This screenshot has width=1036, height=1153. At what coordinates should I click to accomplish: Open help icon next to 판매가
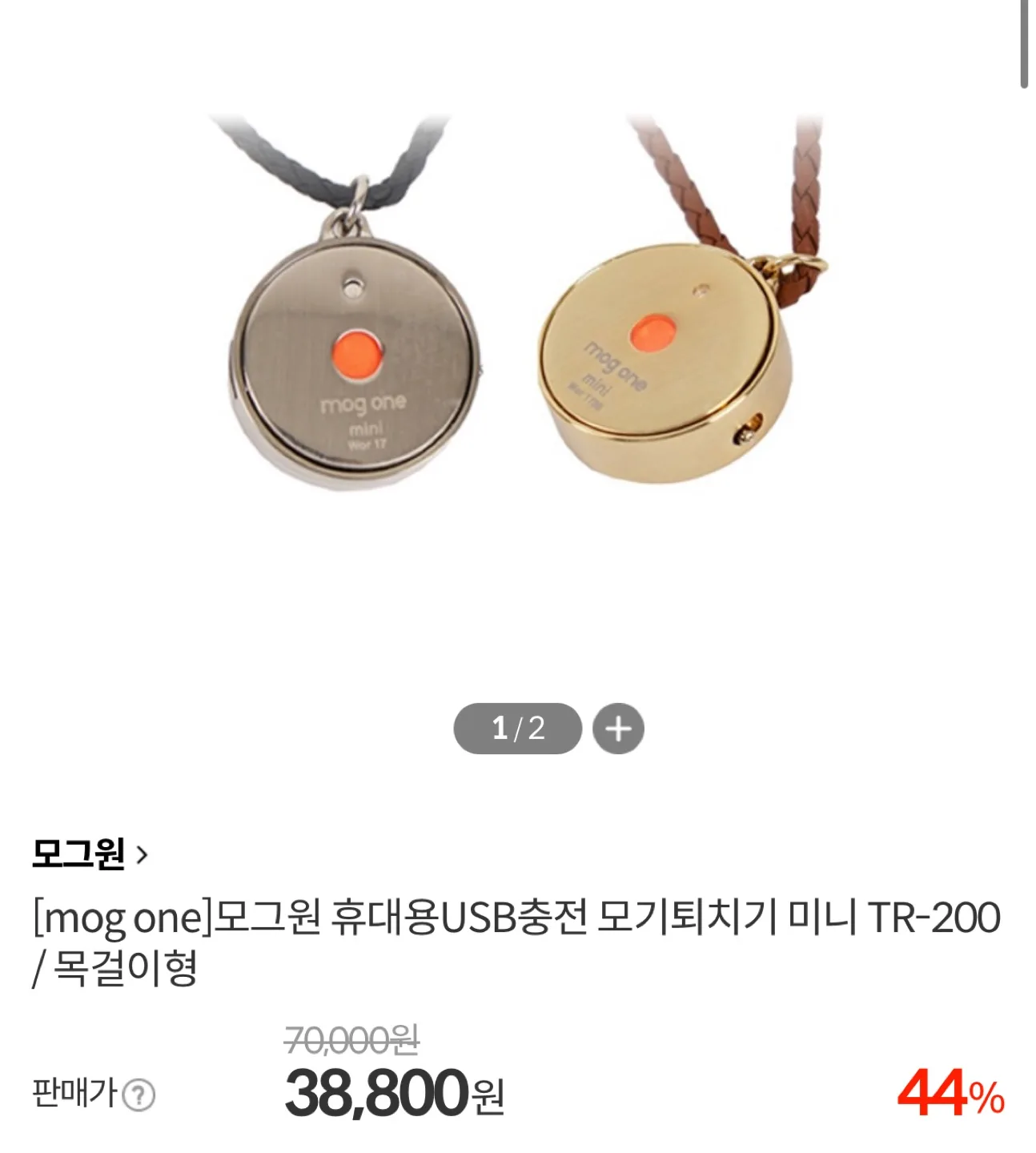(139, 1095)
